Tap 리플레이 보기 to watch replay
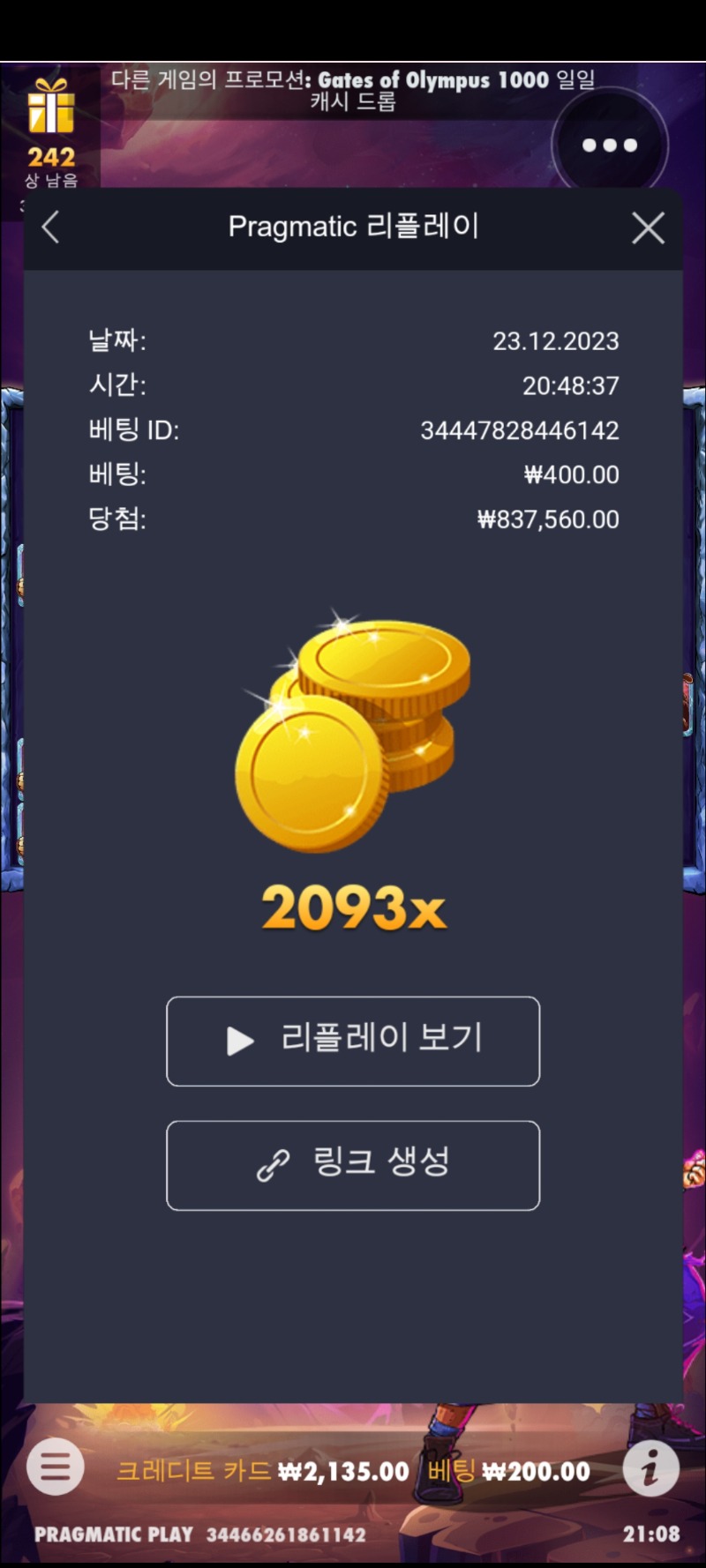 pyautogui.click(x=353, y=1041)
